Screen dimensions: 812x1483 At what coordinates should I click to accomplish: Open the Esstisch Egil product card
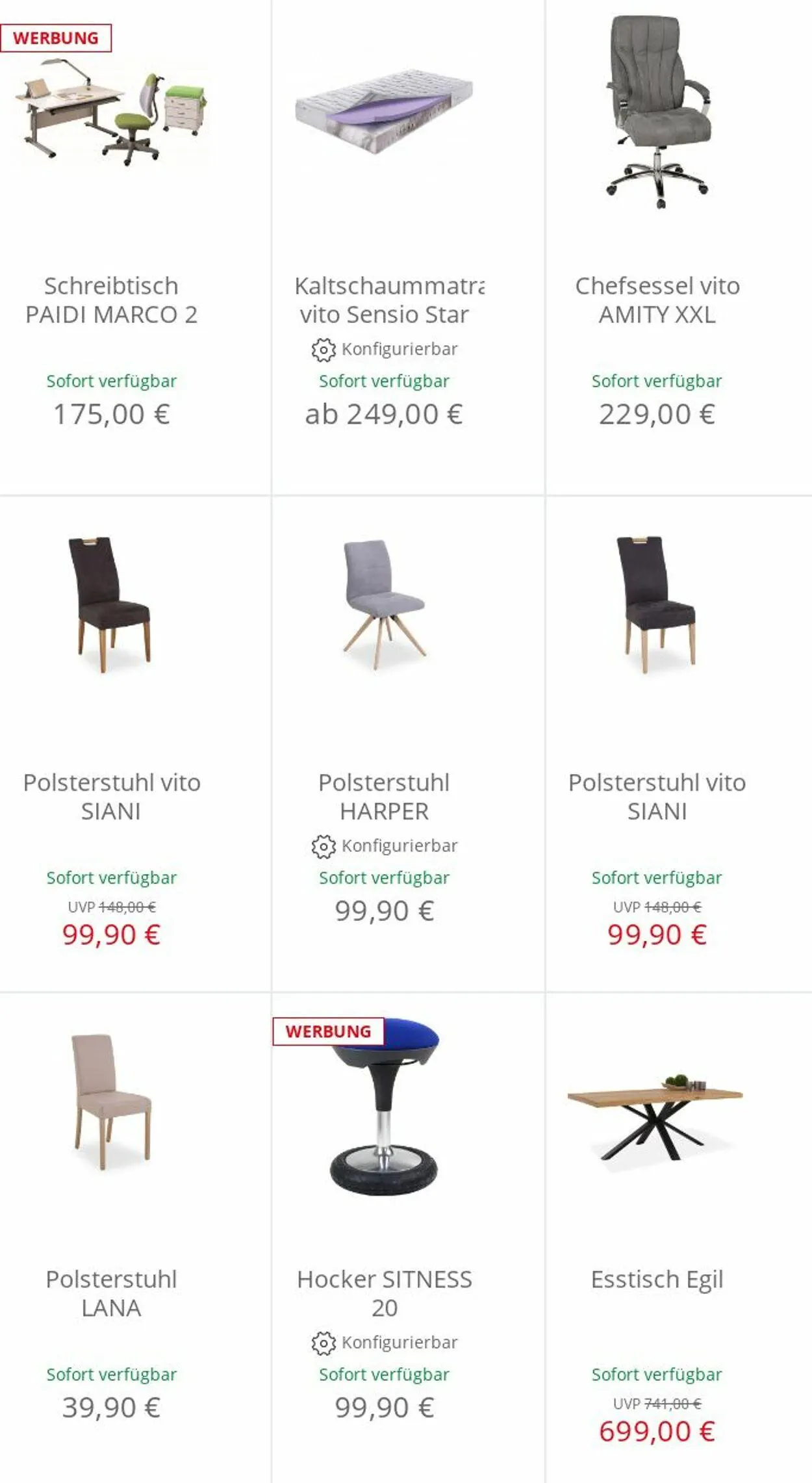point(657,1278)
